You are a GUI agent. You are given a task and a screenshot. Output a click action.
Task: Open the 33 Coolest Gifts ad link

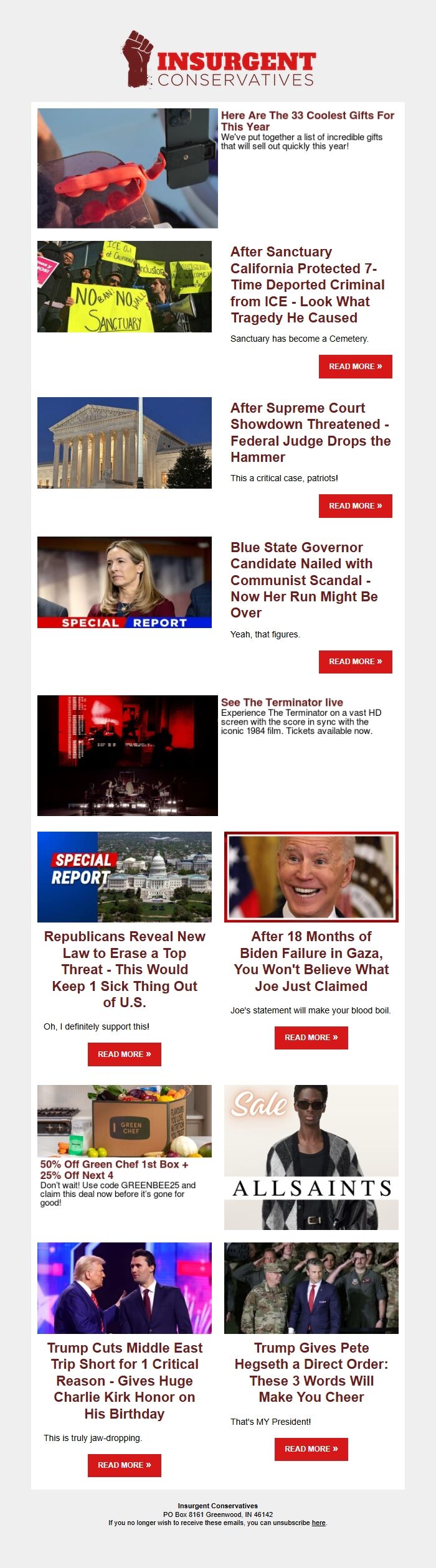pyautogui.click(x=307, y=120)
